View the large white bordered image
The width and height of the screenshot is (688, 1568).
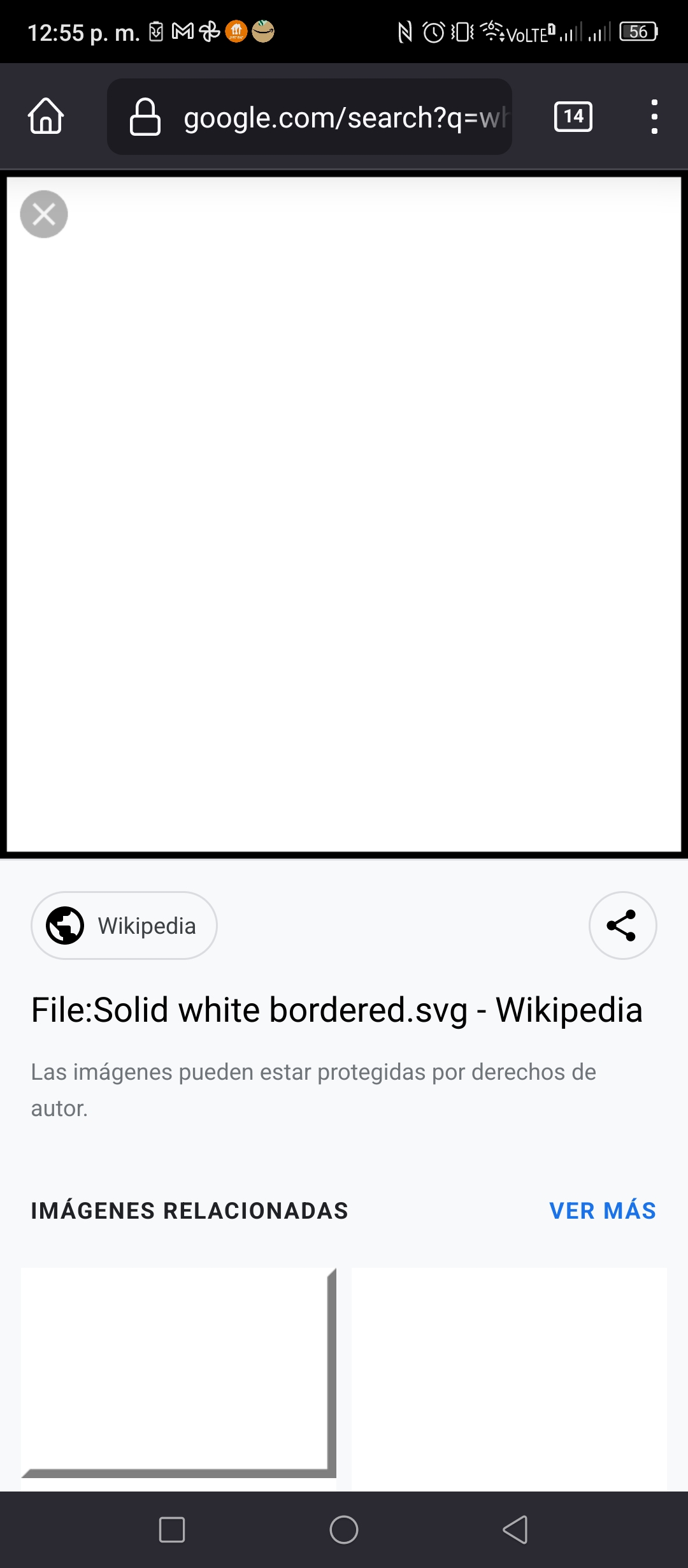[x=344, y=514]
